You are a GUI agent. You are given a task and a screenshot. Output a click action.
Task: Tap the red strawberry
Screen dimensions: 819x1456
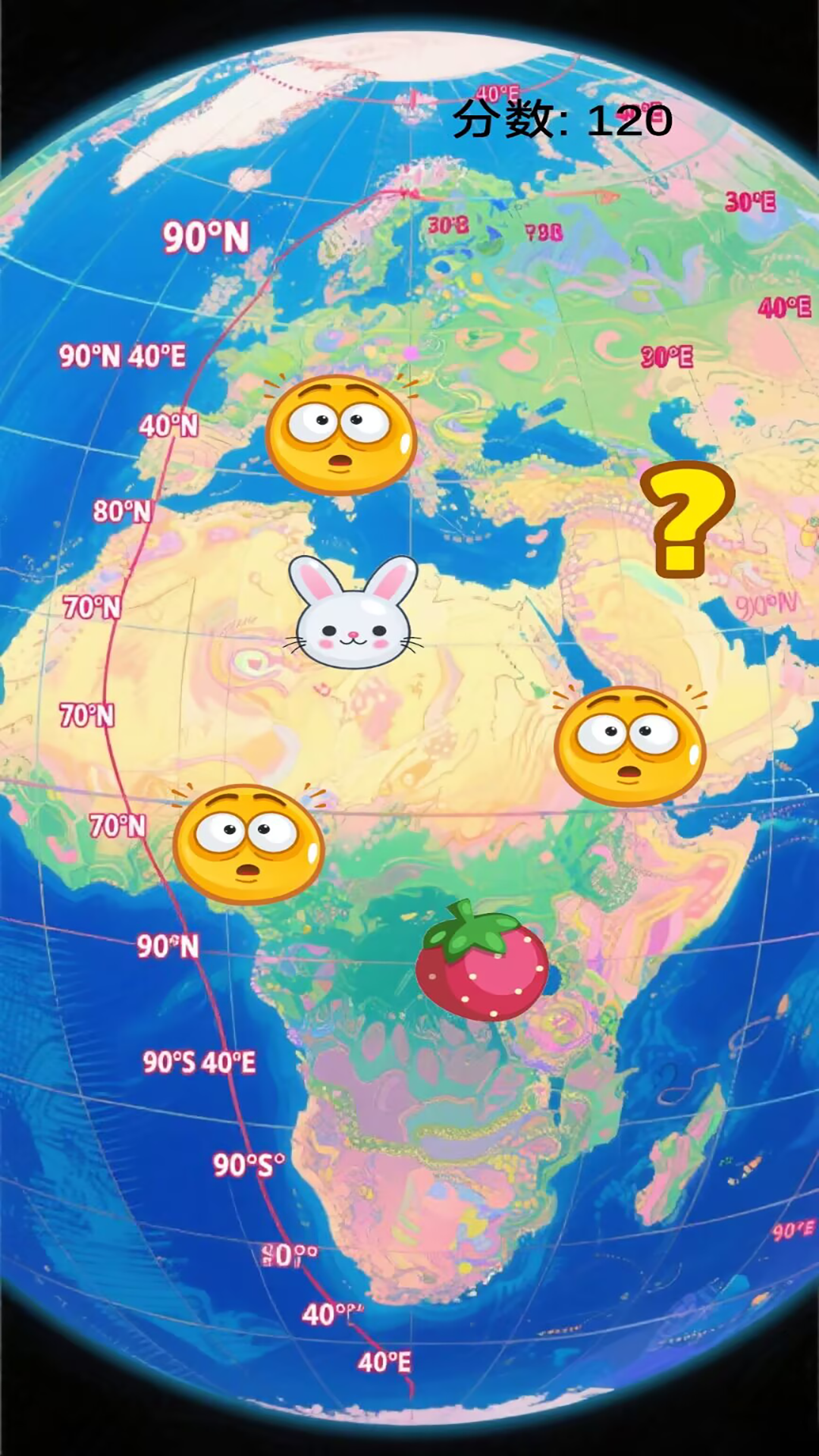click(x=482, y=963)
